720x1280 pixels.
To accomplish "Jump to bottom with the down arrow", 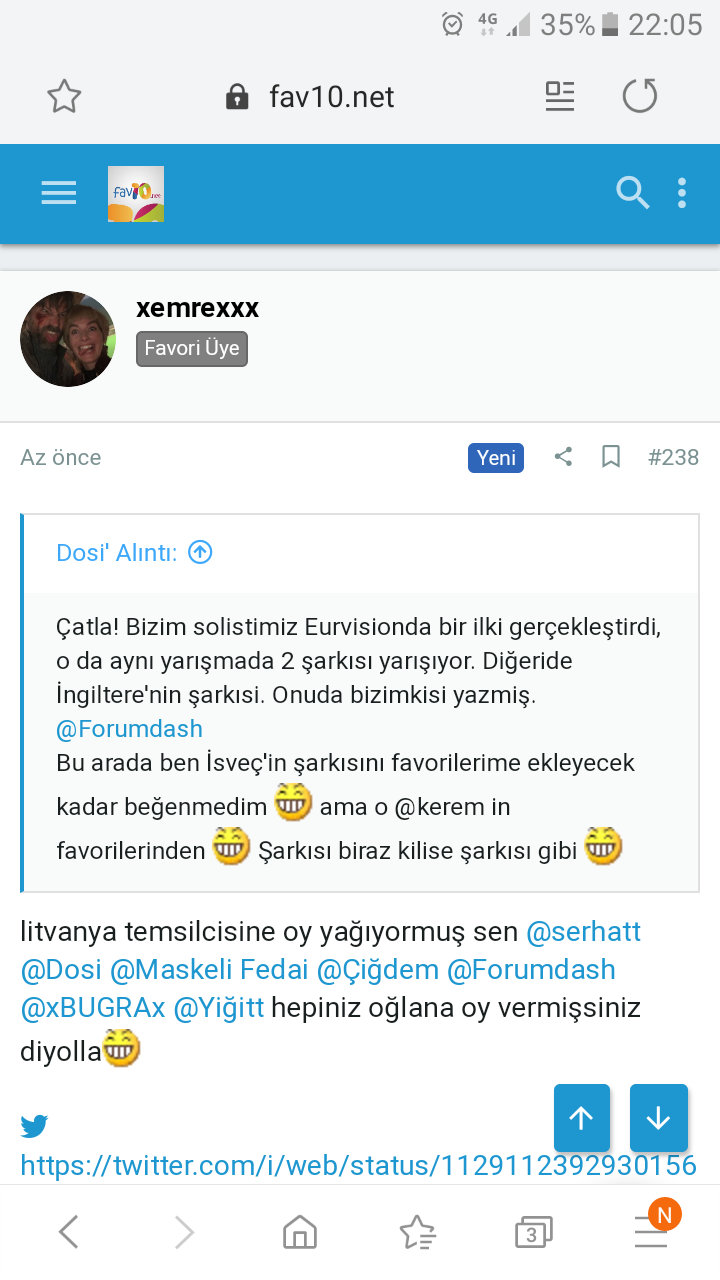I will 658,1118.
